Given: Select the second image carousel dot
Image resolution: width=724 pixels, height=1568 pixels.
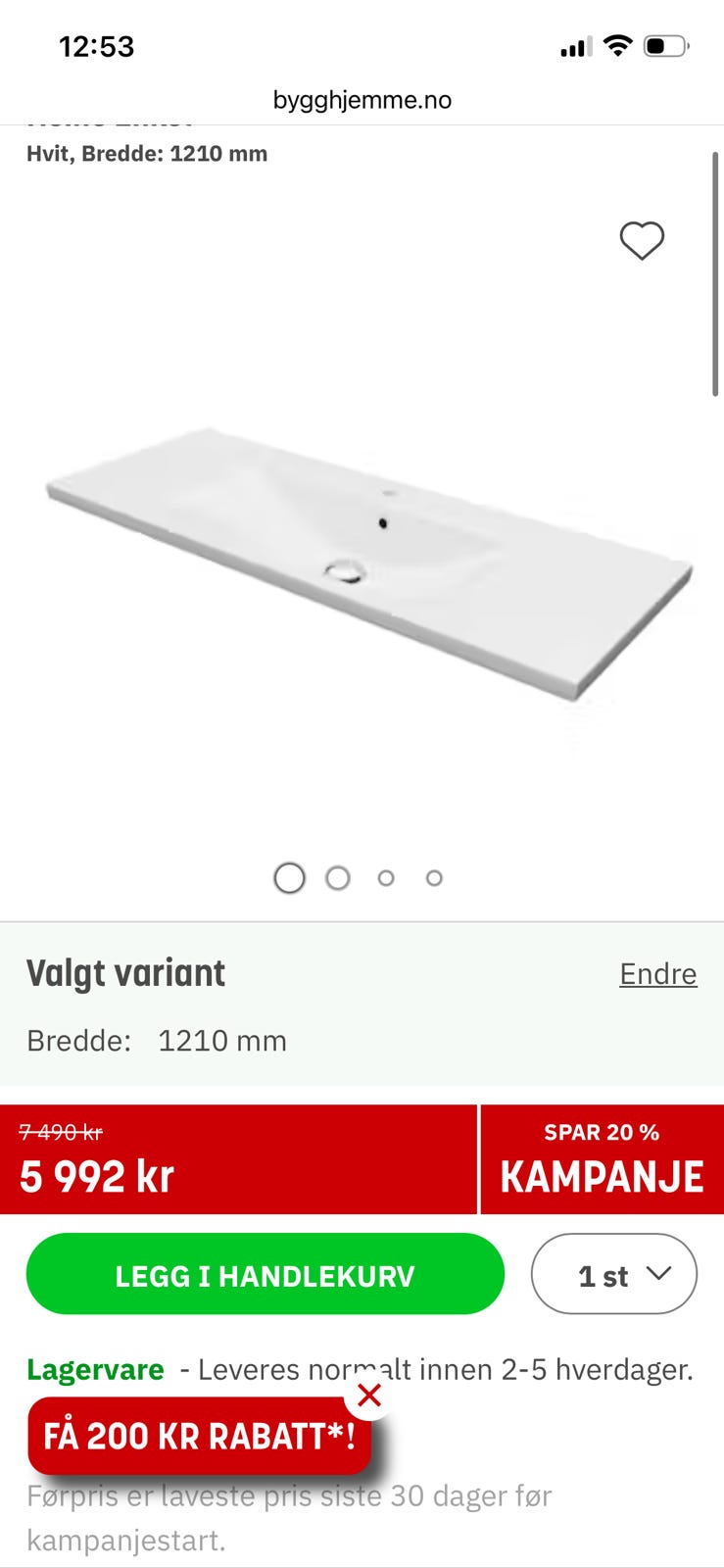Looking at the screenshot, I should click(x=337, y=878).
